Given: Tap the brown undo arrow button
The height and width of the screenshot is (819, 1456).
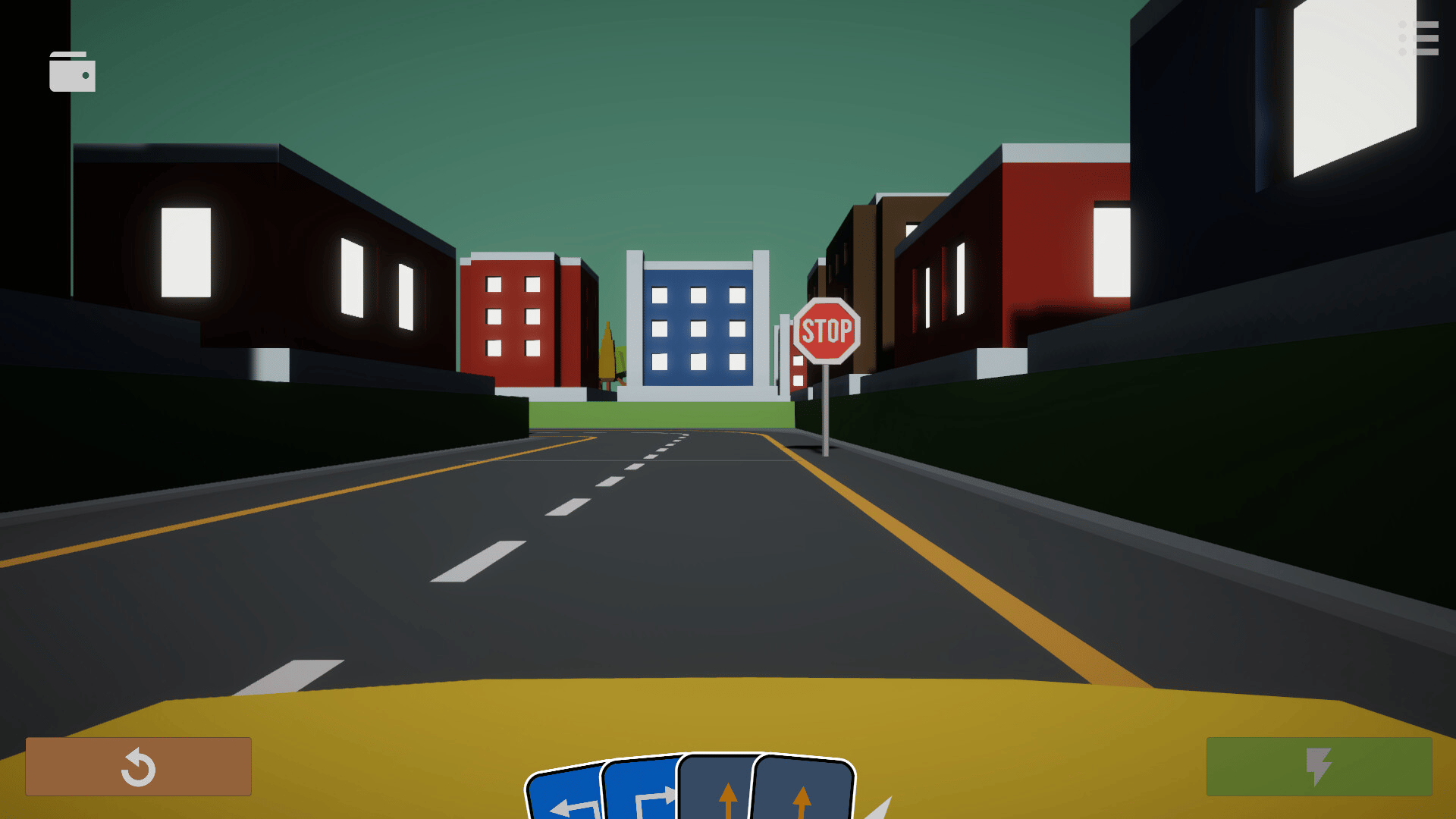Looking at the screenshot, I should [x=138, y=766].
